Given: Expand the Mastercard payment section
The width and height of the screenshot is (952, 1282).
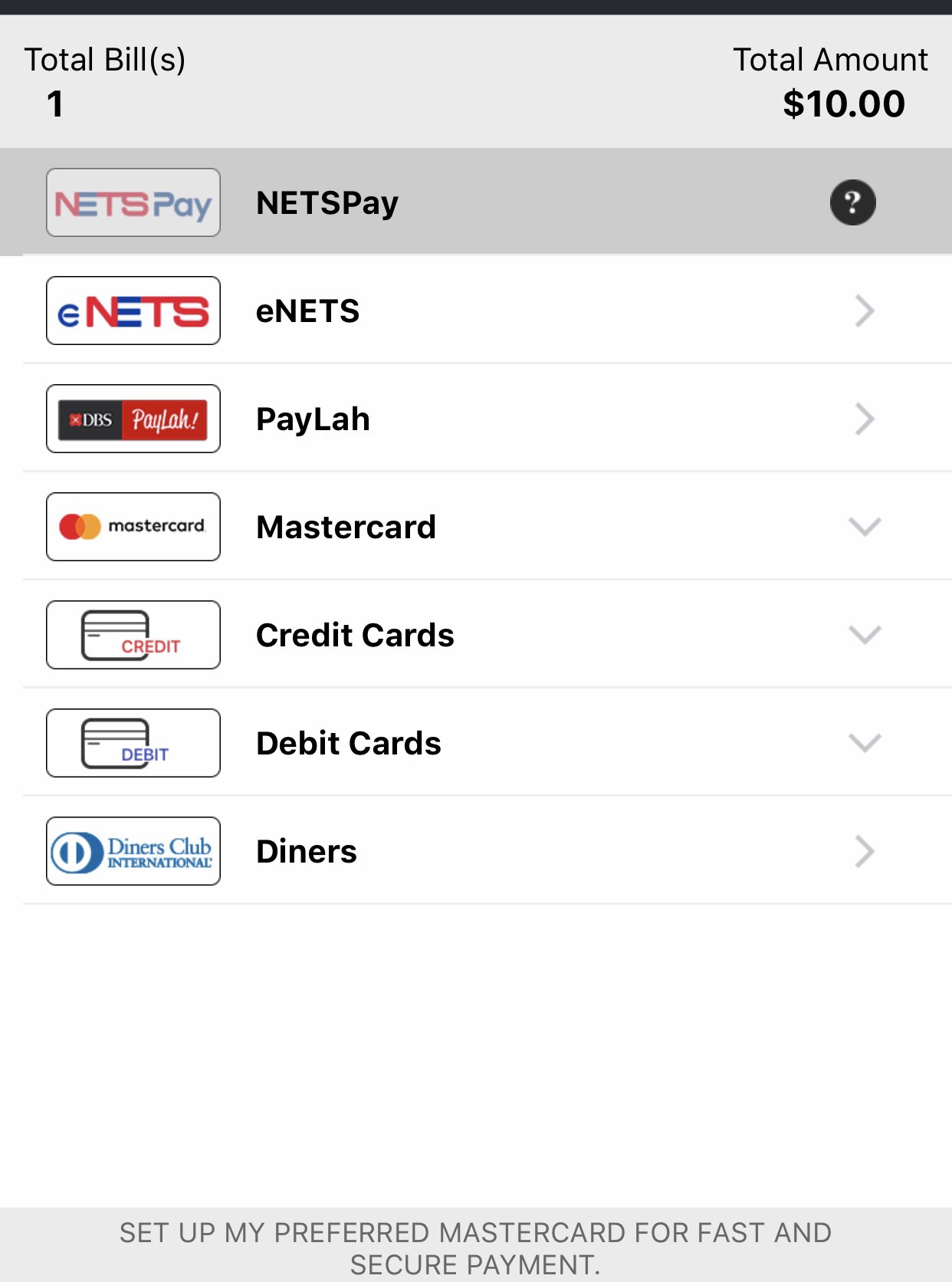Looking at the screenshot, I should [x=475, y=527].
